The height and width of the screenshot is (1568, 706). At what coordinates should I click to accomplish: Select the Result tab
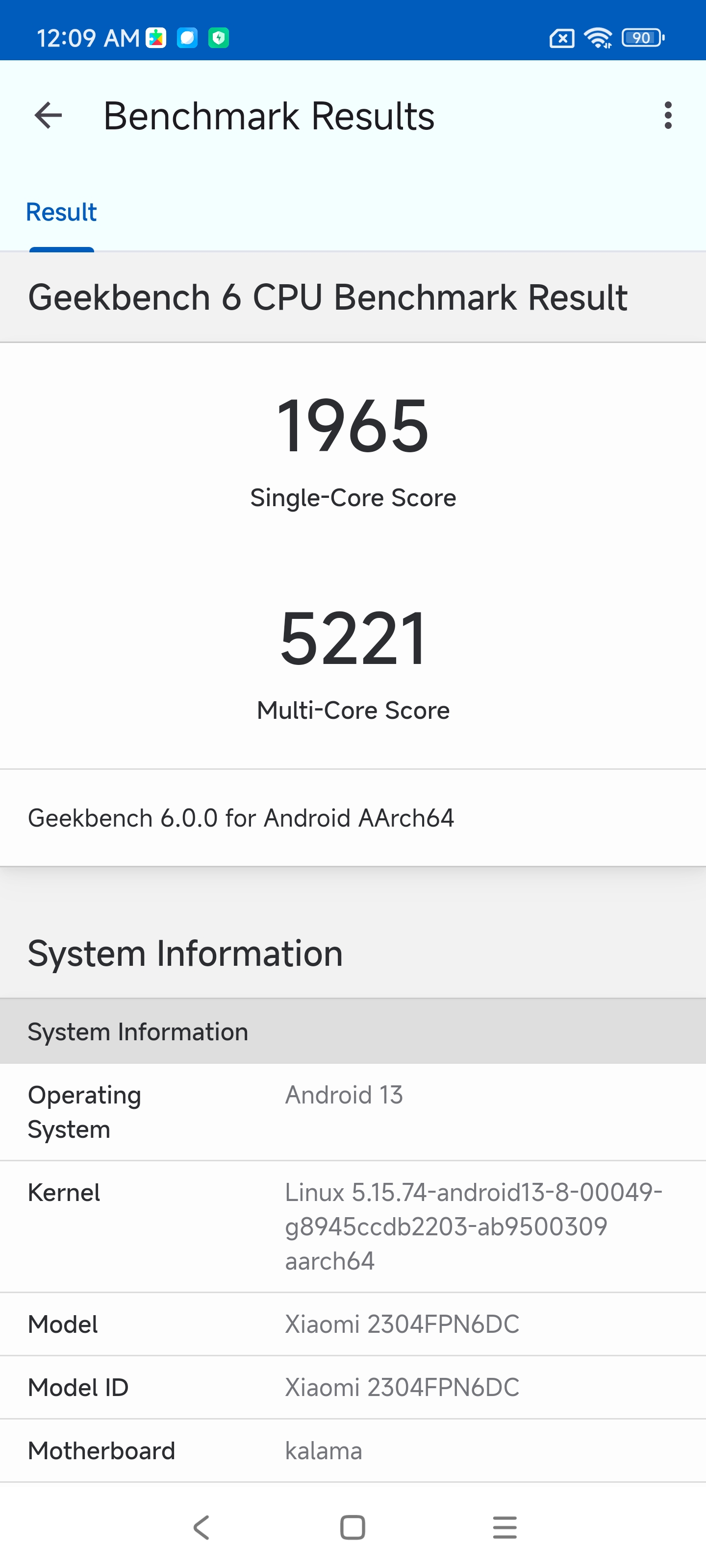coord(61,213)
